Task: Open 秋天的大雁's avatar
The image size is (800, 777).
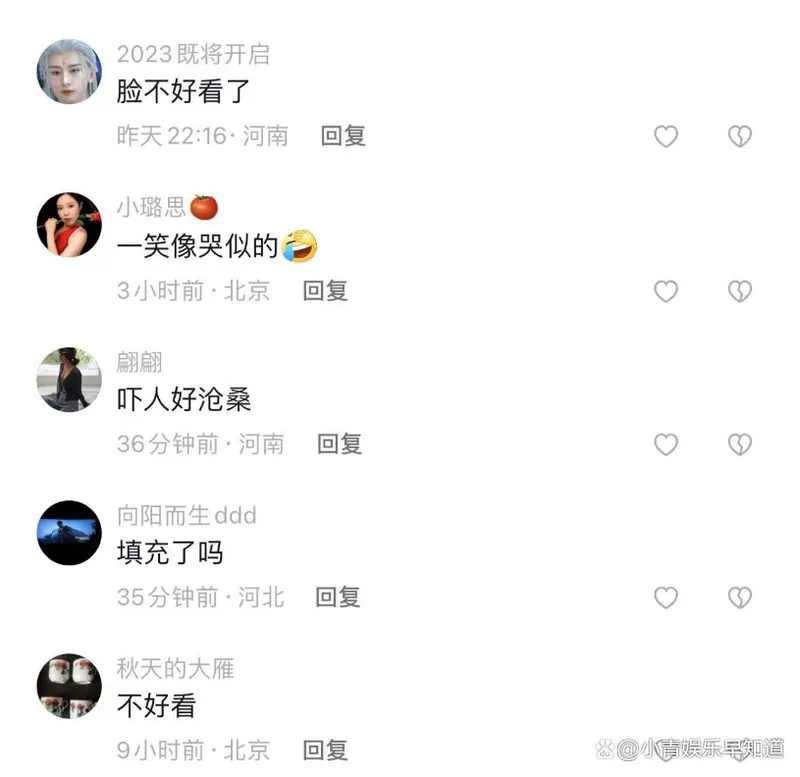Action: pyautogui.click(x=70, y=686)
